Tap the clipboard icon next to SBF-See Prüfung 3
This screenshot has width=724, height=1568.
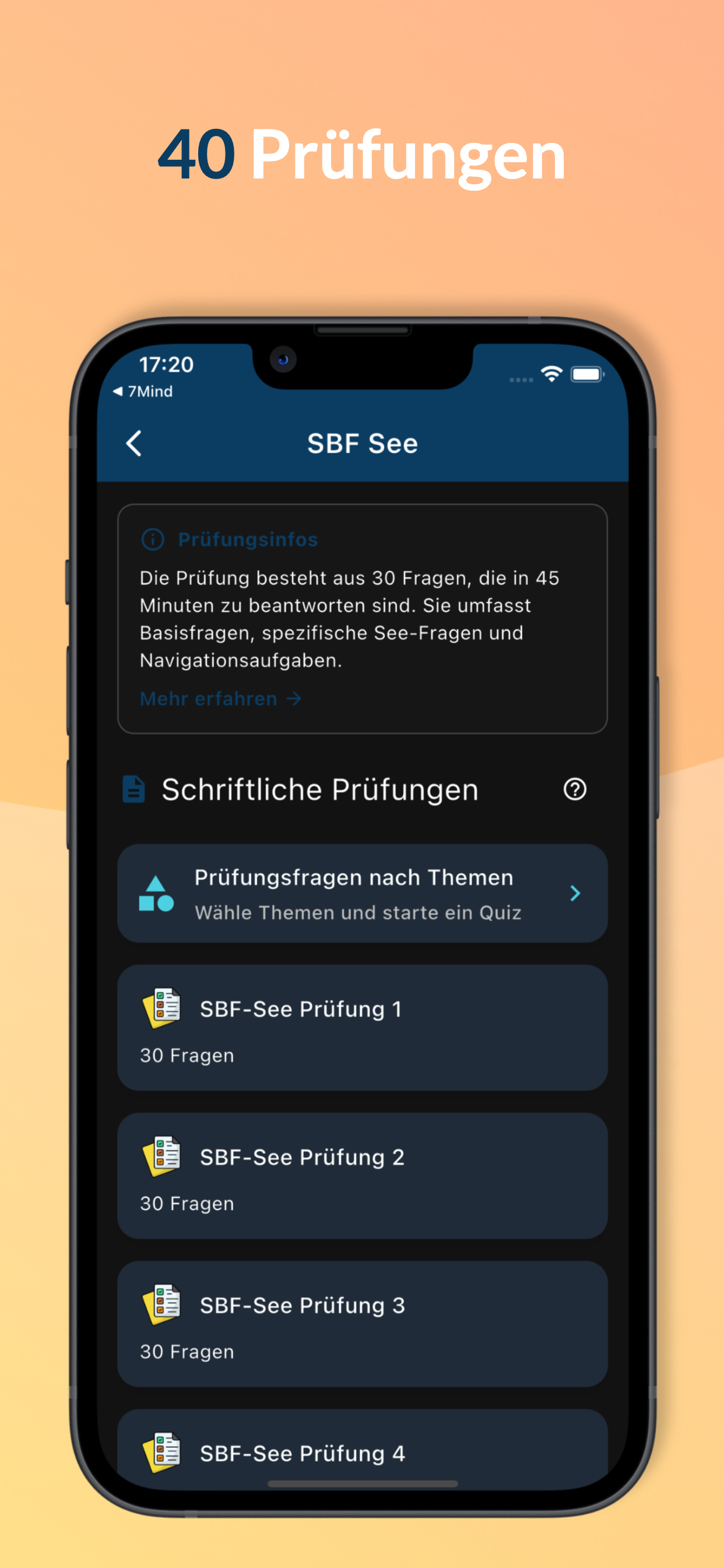163,1304
